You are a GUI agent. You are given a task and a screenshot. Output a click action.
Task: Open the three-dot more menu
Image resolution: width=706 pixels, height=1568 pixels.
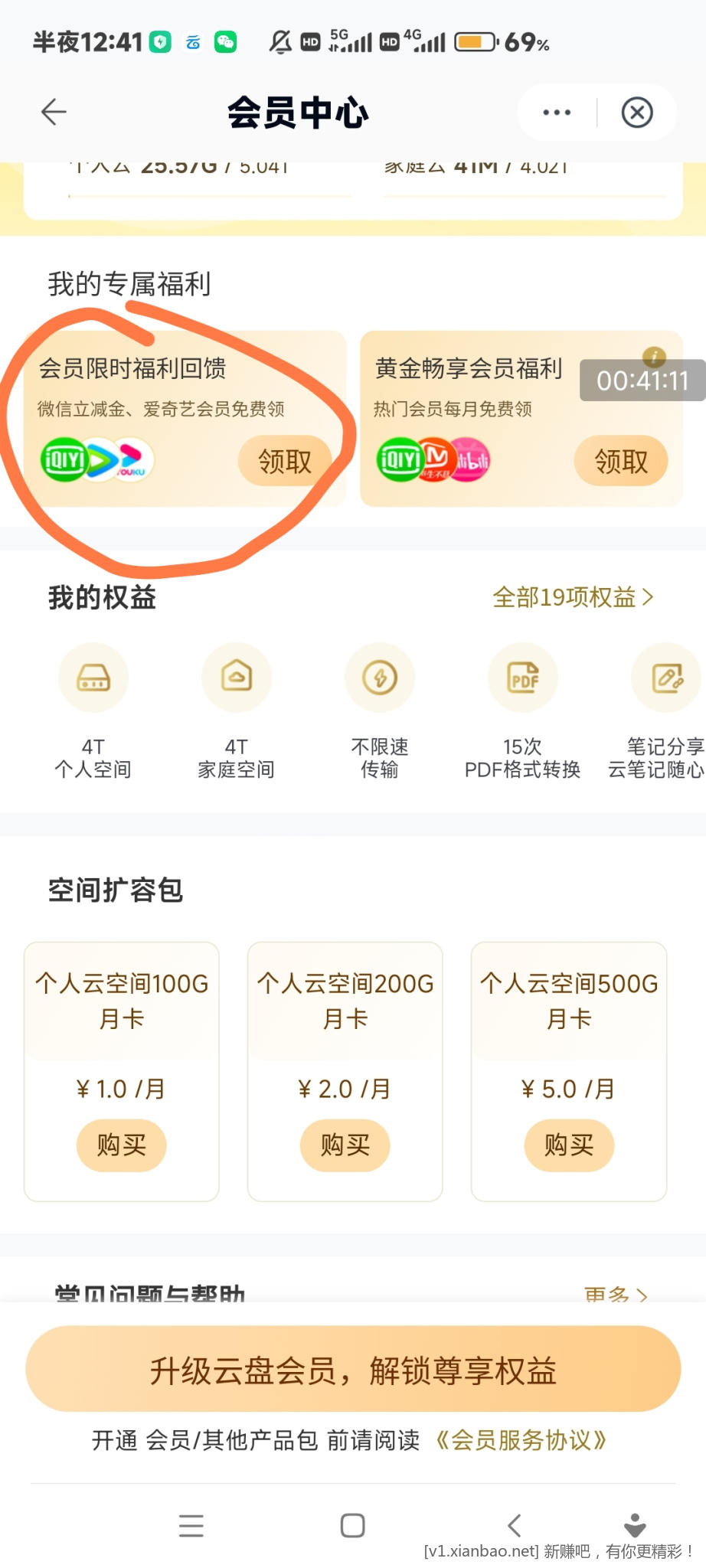557,113
